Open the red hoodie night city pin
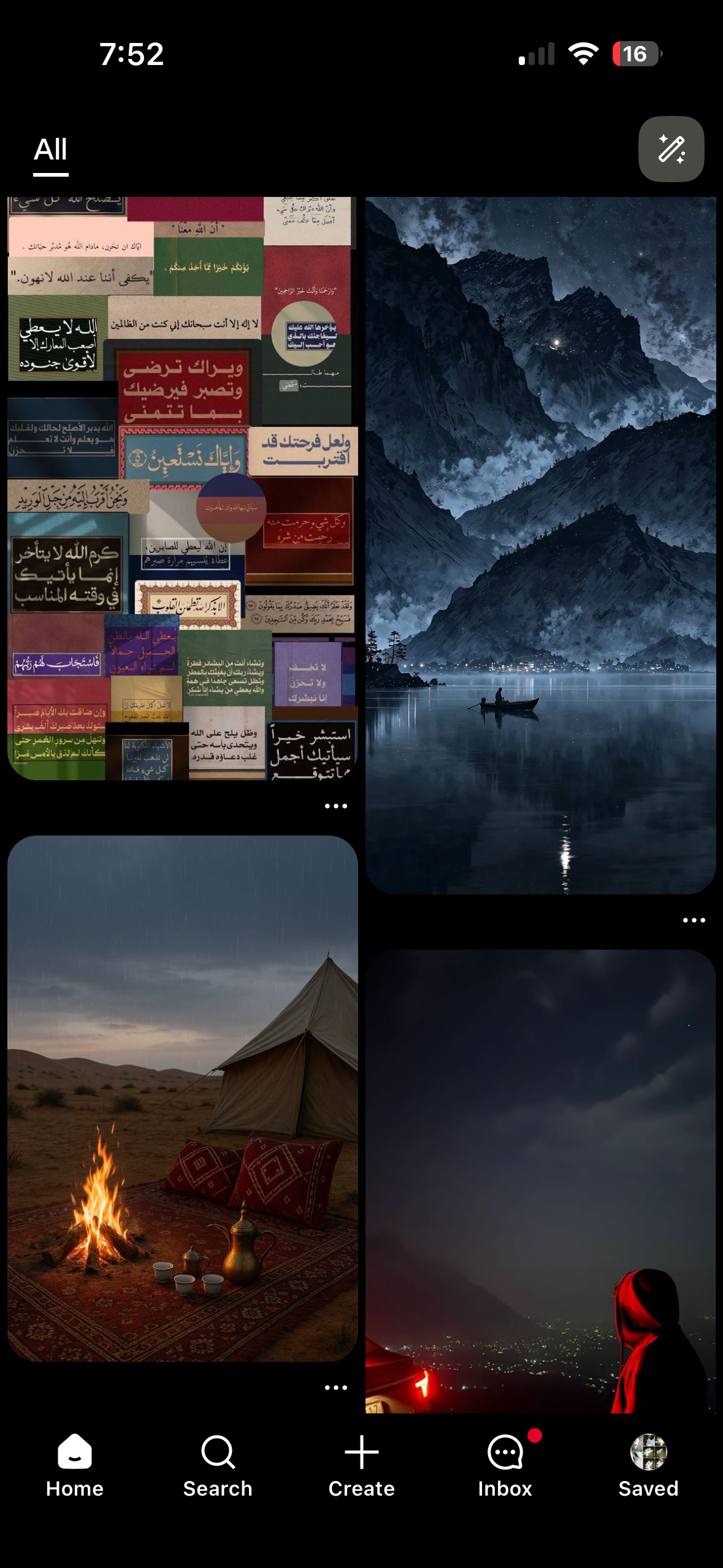Viewport: 723px width, 1568px height. (540, 1181)
